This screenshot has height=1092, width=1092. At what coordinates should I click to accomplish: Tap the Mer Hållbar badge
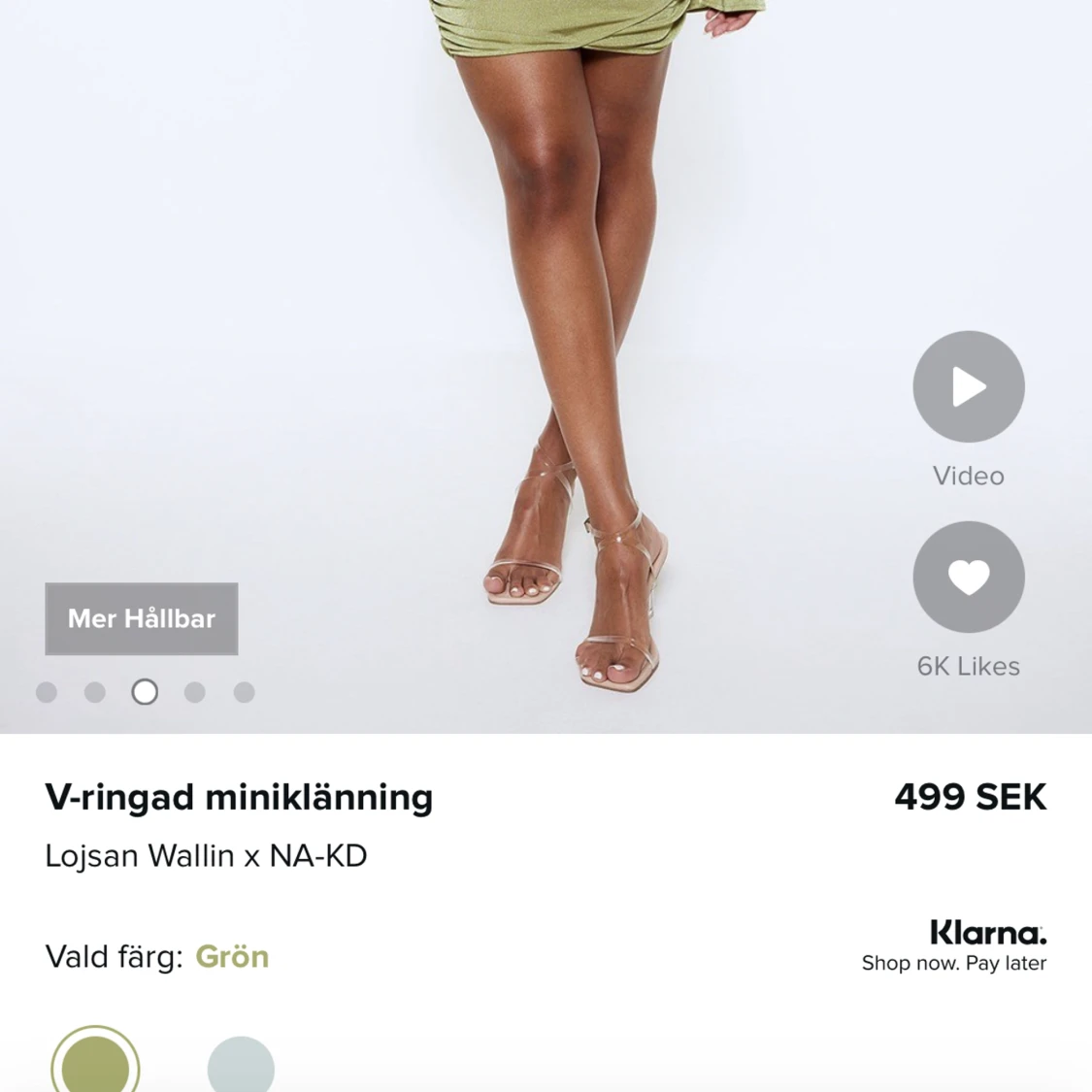[x=142, y=618]
